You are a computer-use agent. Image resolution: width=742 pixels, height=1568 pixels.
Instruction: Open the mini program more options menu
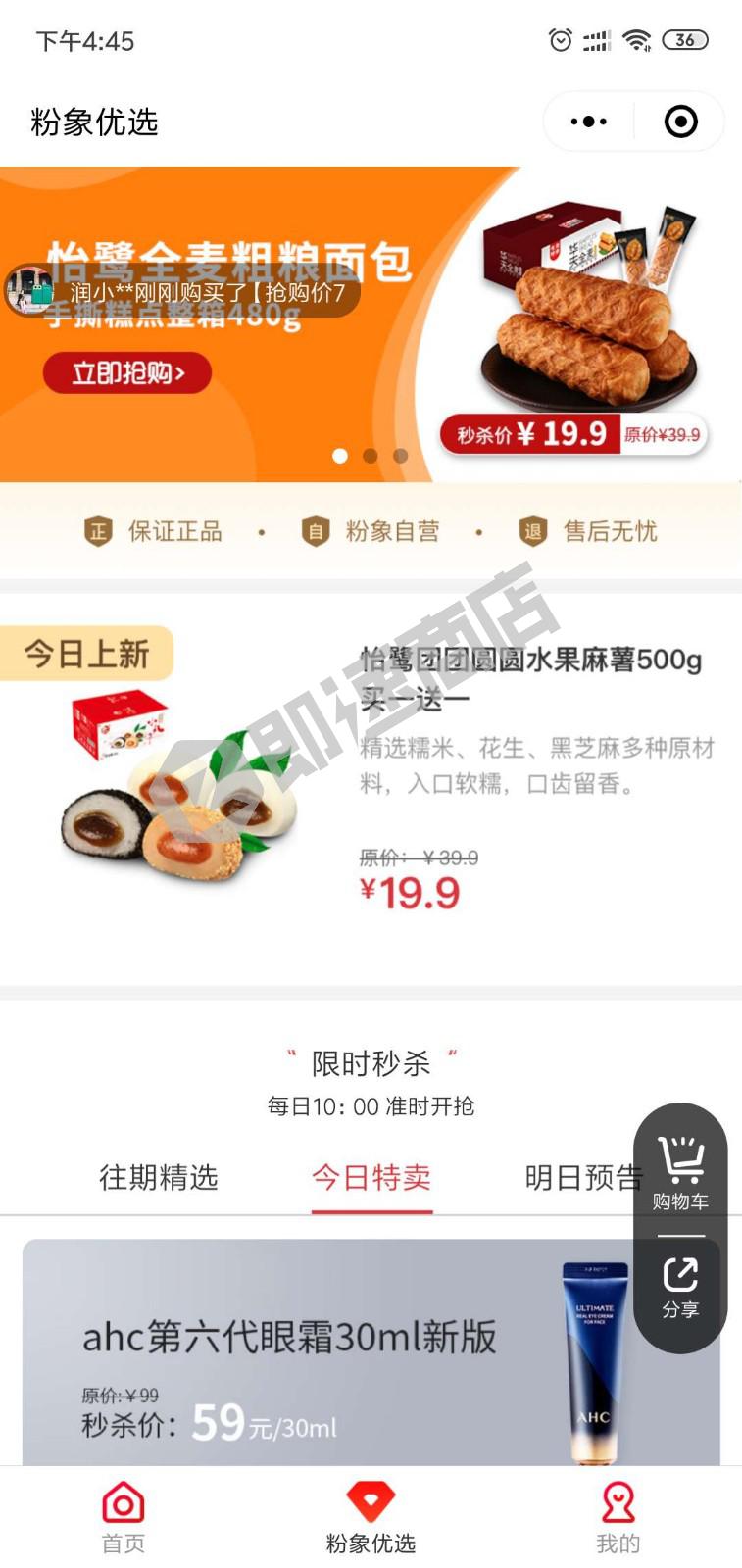click(x=588, y=122)
